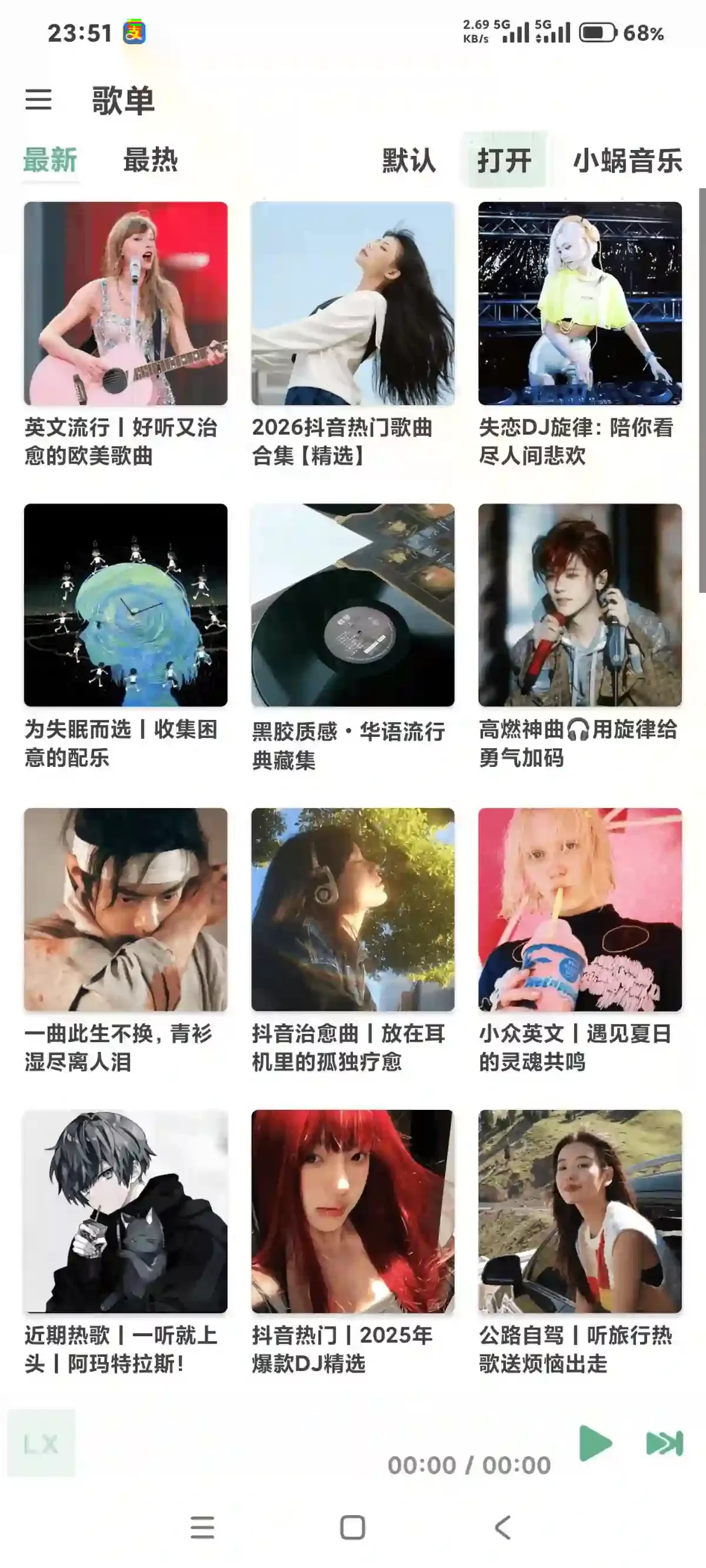Open the 失恋DJ旋律 playlist
Image resolution: width=706 pixels, height=1568 pixels.
(x=580, y=303)
